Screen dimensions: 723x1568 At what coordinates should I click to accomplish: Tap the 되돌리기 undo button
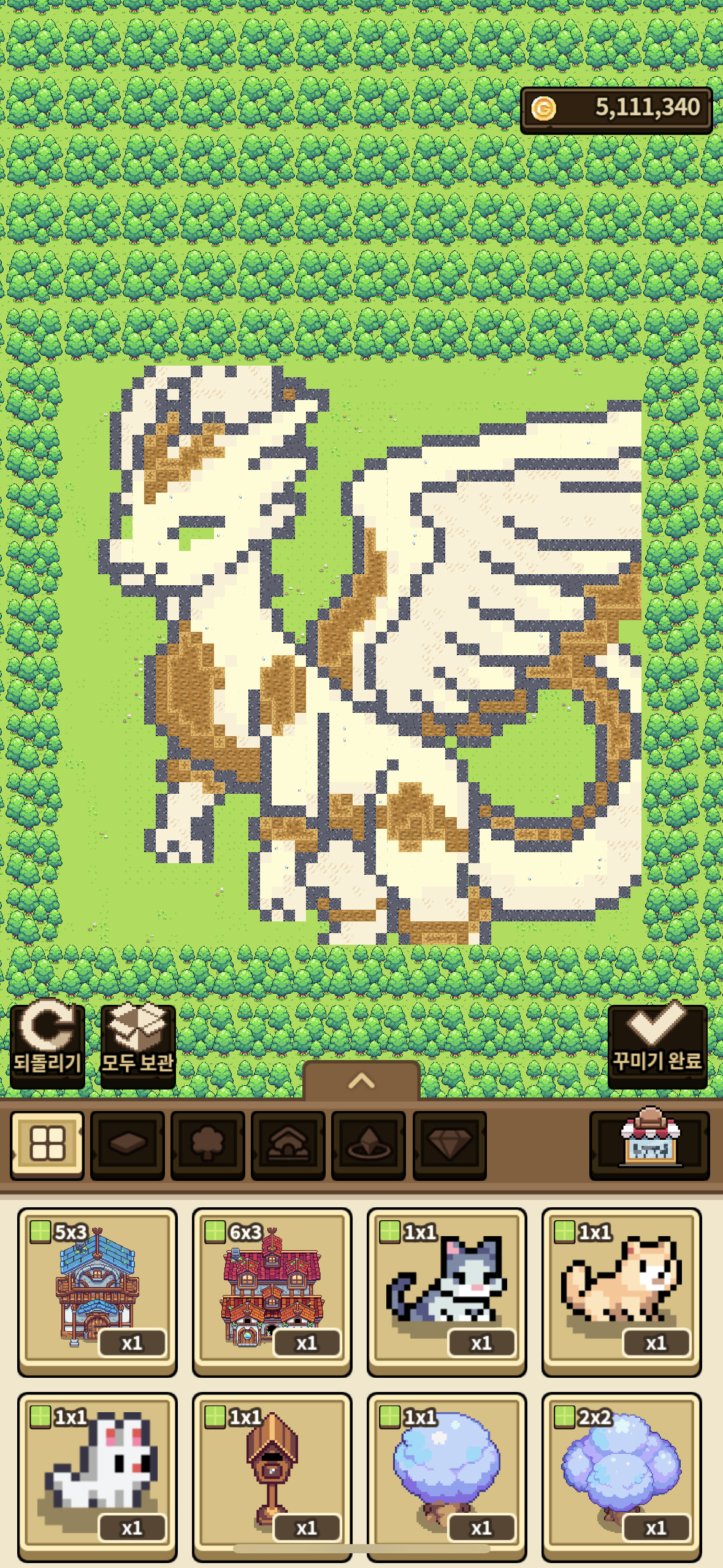tap(47, 1045)
